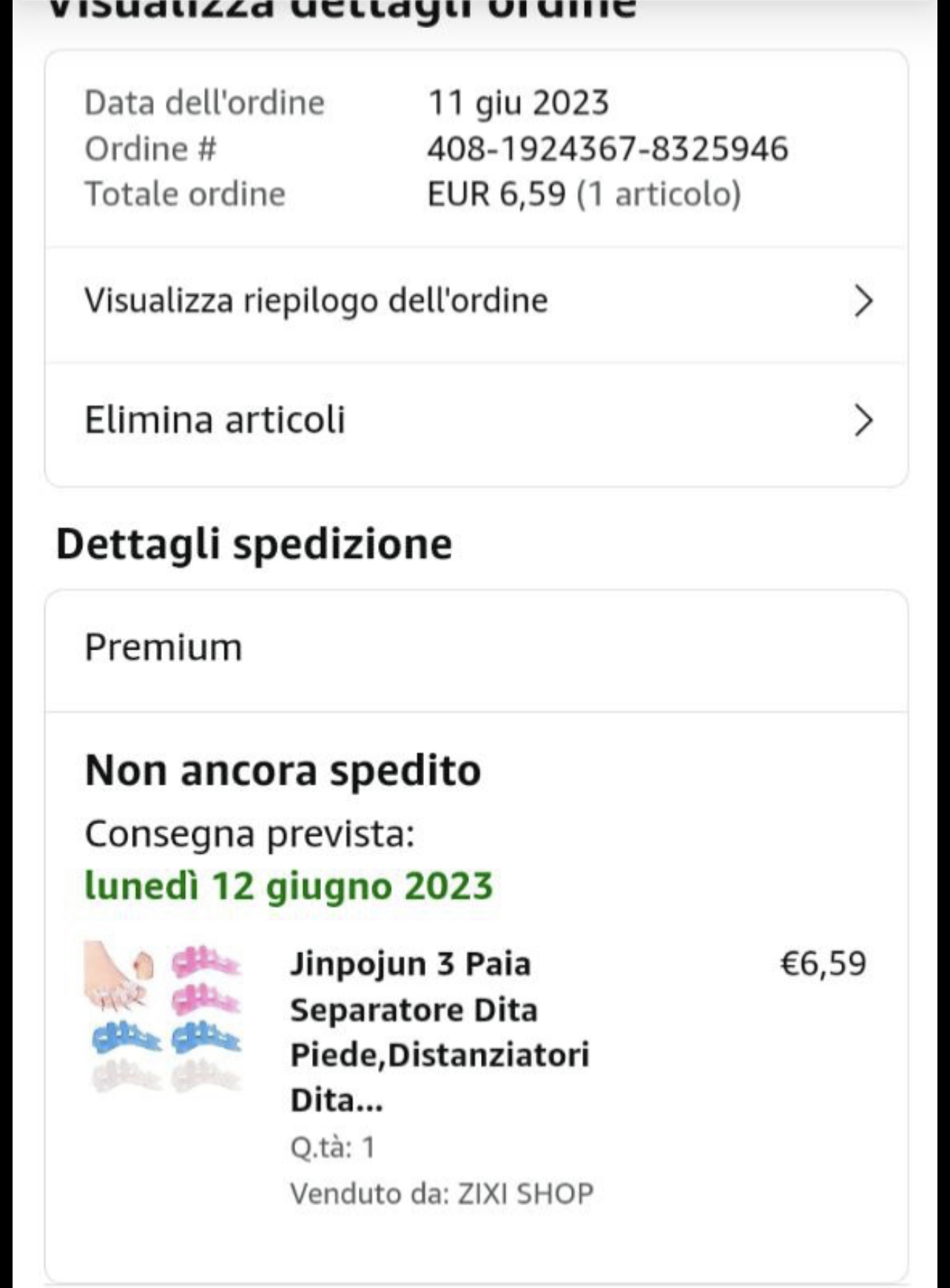View the Jinpojun 3 Paia Separatore product title
The height and width of the screenshot is (1288, 950).
(439, 1031)
